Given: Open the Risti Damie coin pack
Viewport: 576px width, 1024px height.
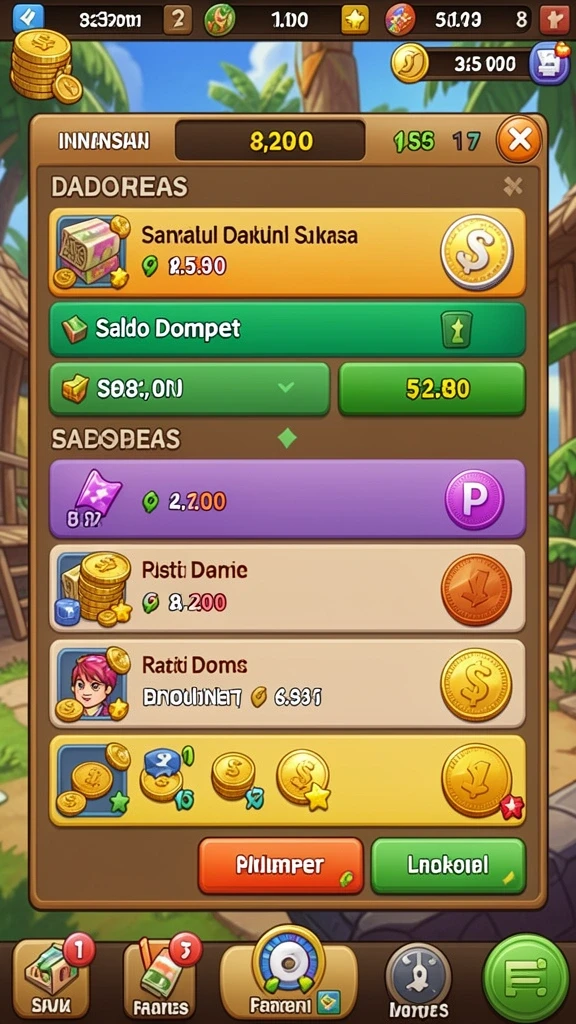Looking at the screenshot, I should tap(287, 589).
